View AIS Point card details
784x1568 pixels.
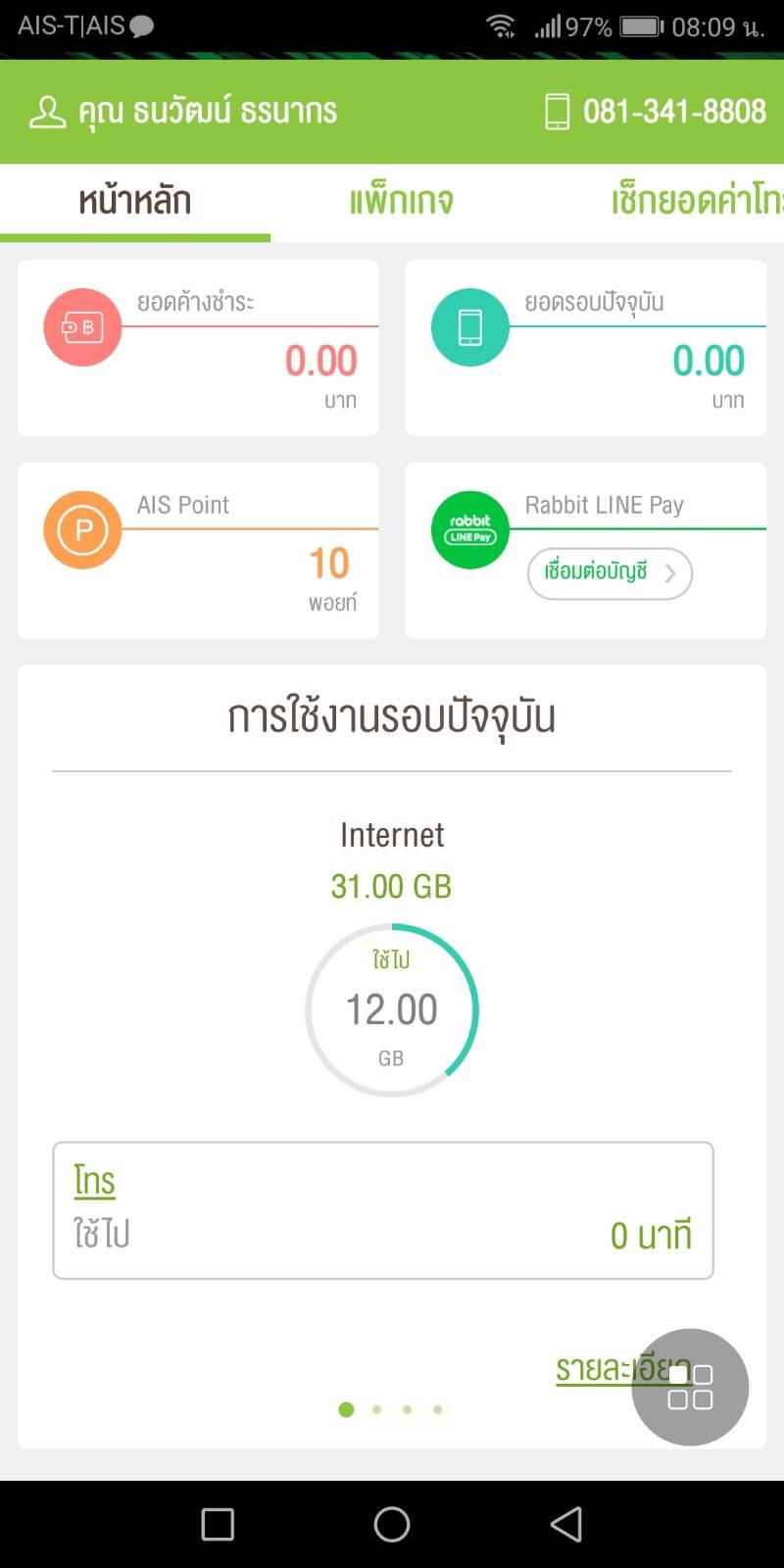pyautogui.click(x=198, y=551)
